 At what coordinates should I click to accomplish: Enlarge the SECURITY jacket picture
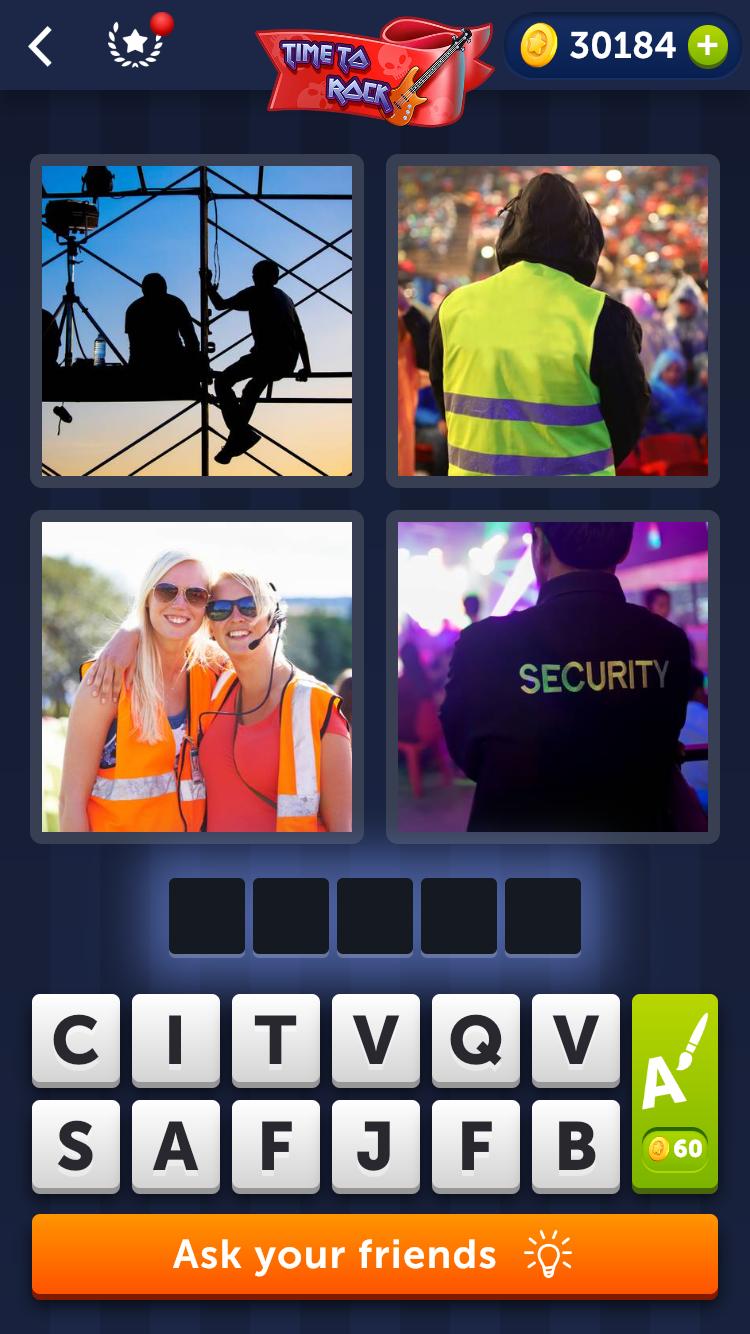pos(553,677)
